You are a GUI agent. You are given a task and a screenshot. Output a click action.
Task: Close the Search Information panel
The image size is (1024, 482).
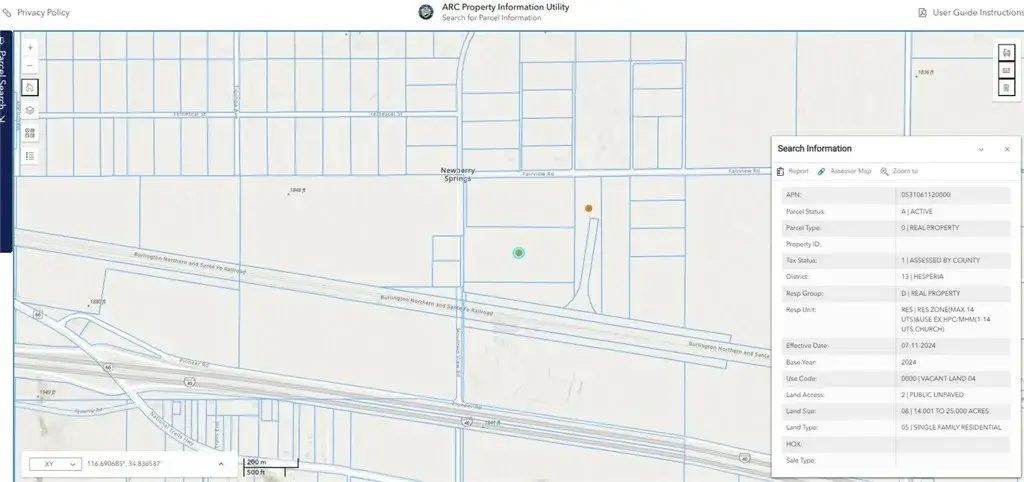click(x=1007, y=149)
